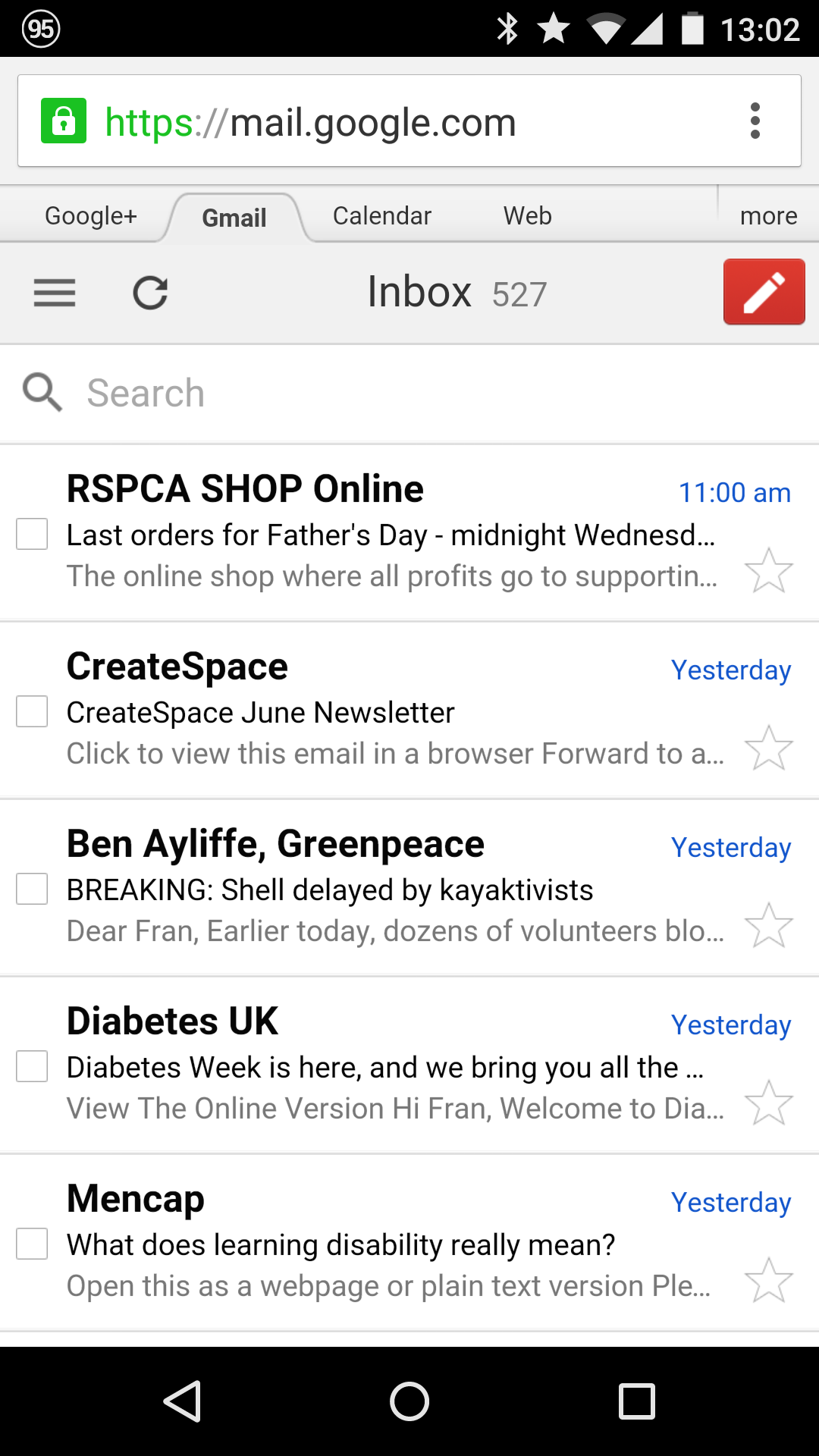Open the Gmail hamburger menu

55,293
